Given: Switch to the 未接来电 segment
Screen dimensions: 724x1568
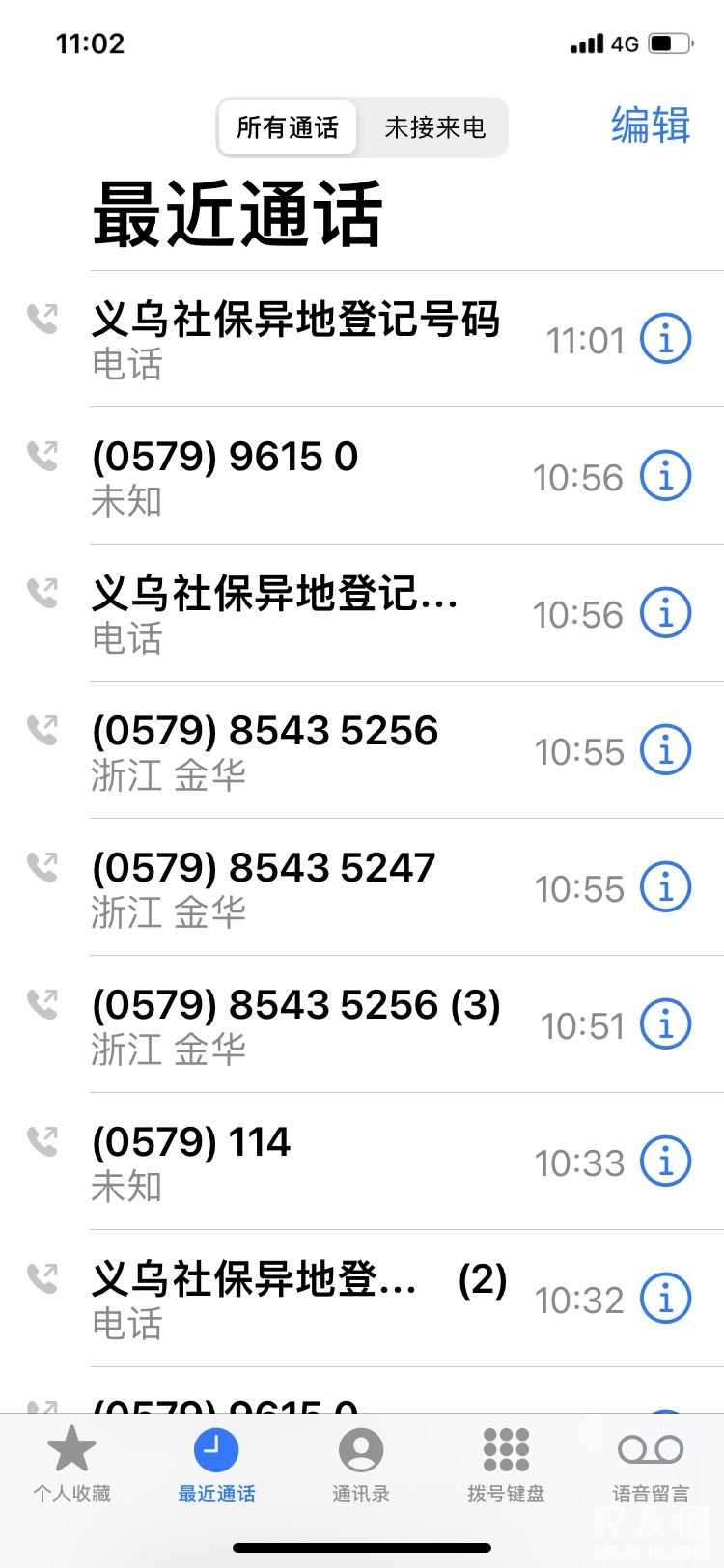Looking at the screenshot, I should [434, 127].
